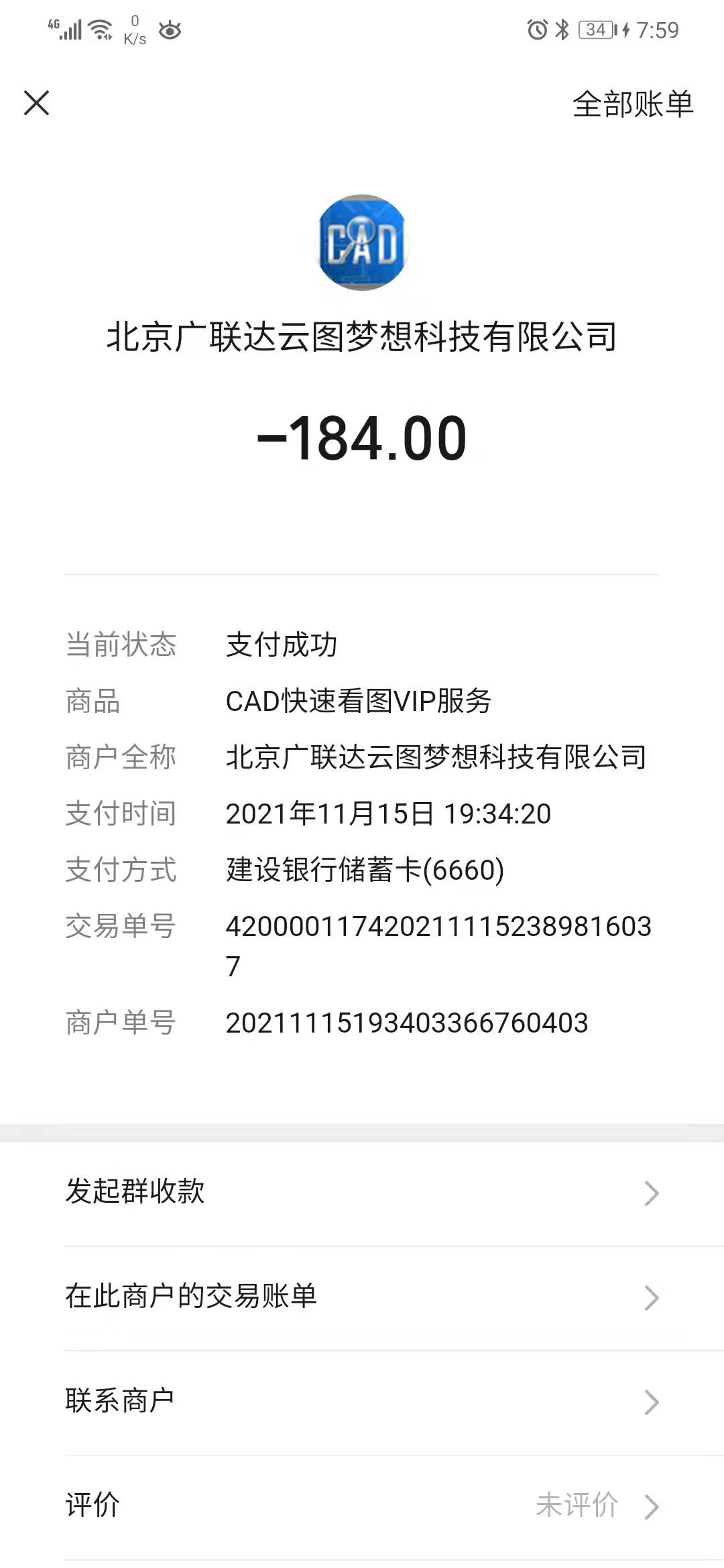Open the 评价 rating row
The image size is (724, 1568).
tap(362, 1506)
